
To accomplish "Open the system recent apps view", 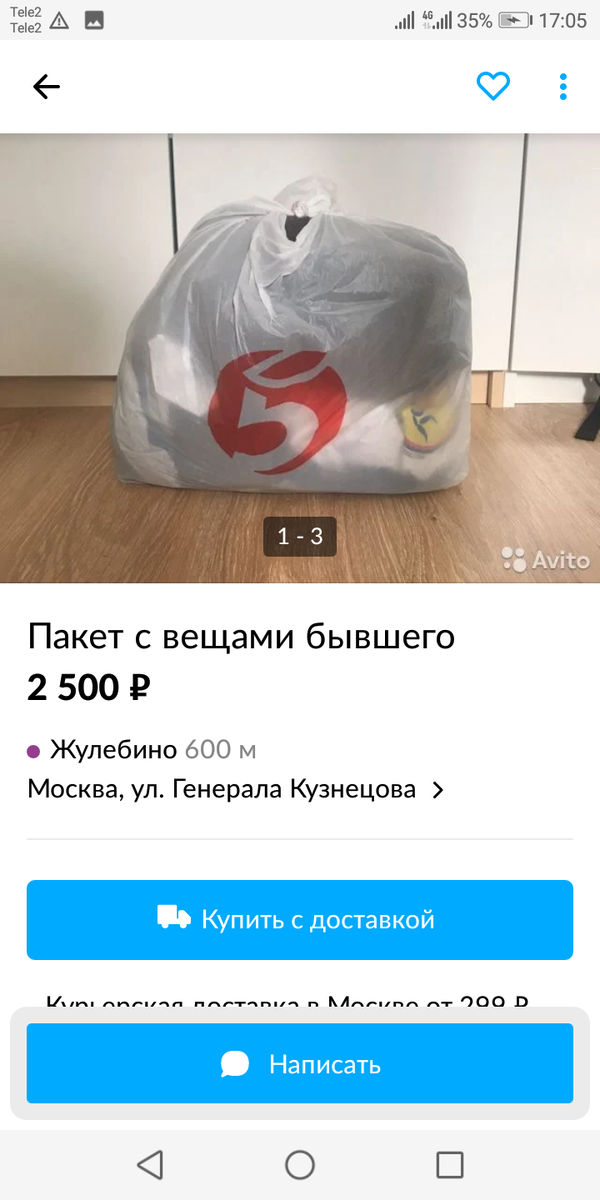I will tap(450, 1164).
